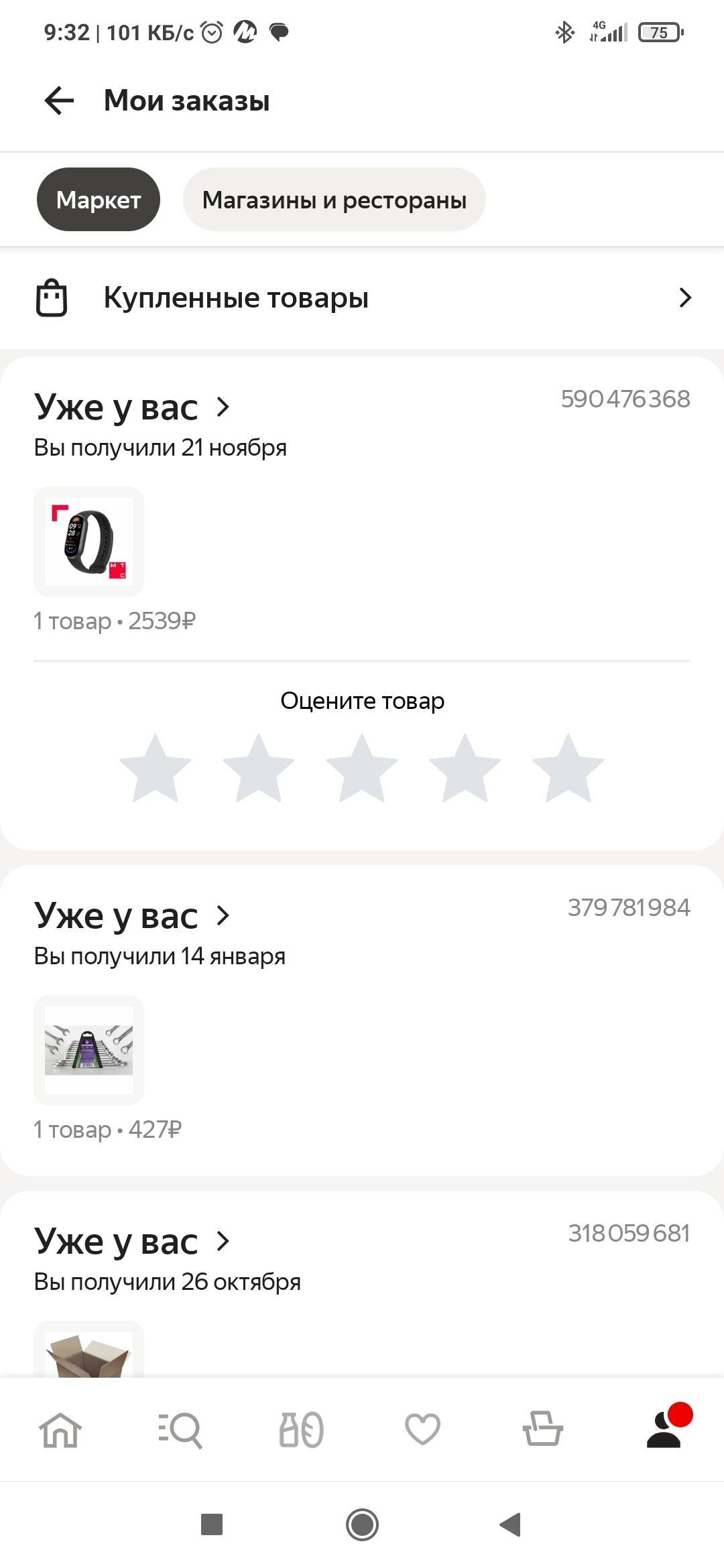724x1568 pixels.
Task: Select the Маркет chip
Action: point(99,200)
